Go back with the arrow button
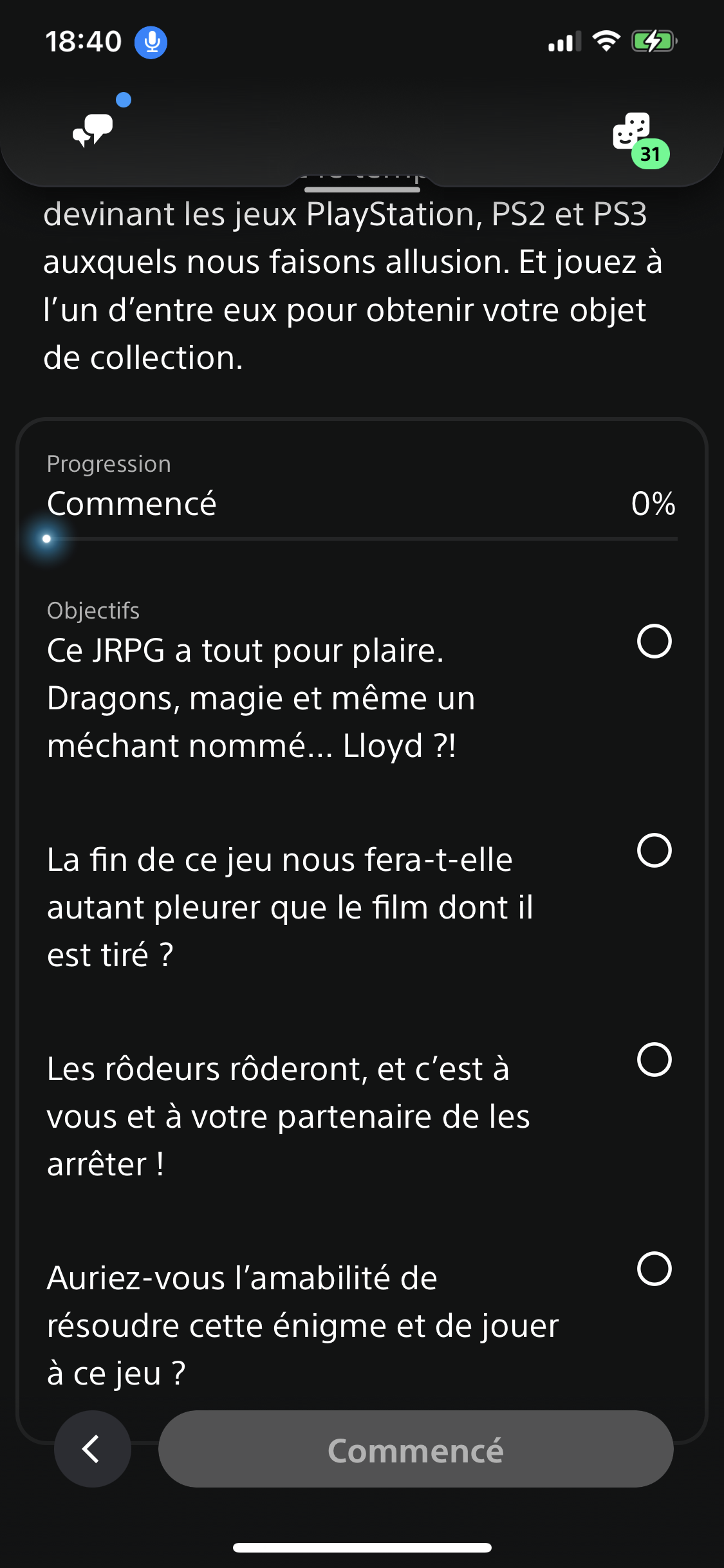724x1568 pixels. (x=93, y=1449)
